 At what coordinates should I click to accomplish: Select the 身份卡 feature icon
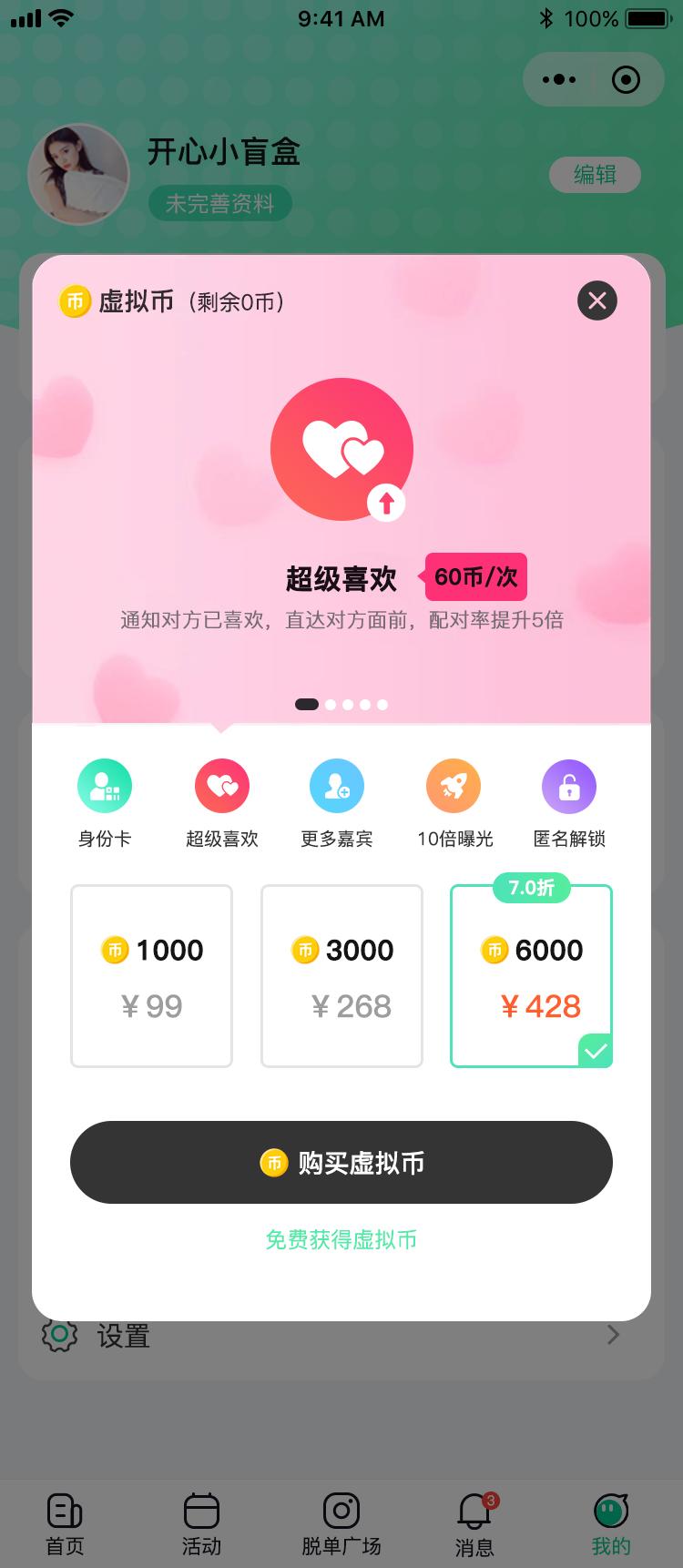click(105, 786)
